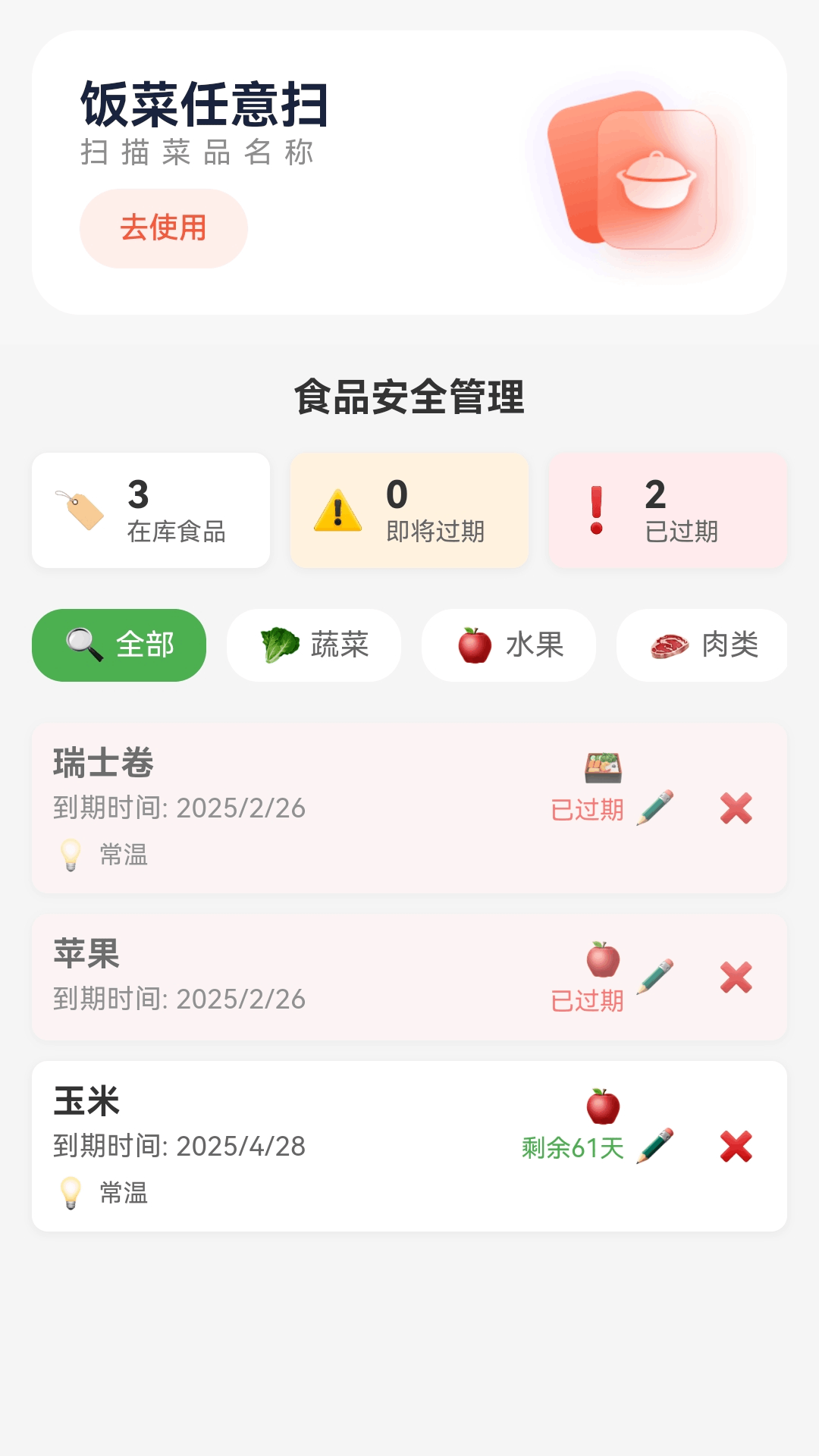Image resolution: width=819 pixels, height=1456 pixels.
Task: Enable the 蔬菜 category filter
Action: pos(313,645)
